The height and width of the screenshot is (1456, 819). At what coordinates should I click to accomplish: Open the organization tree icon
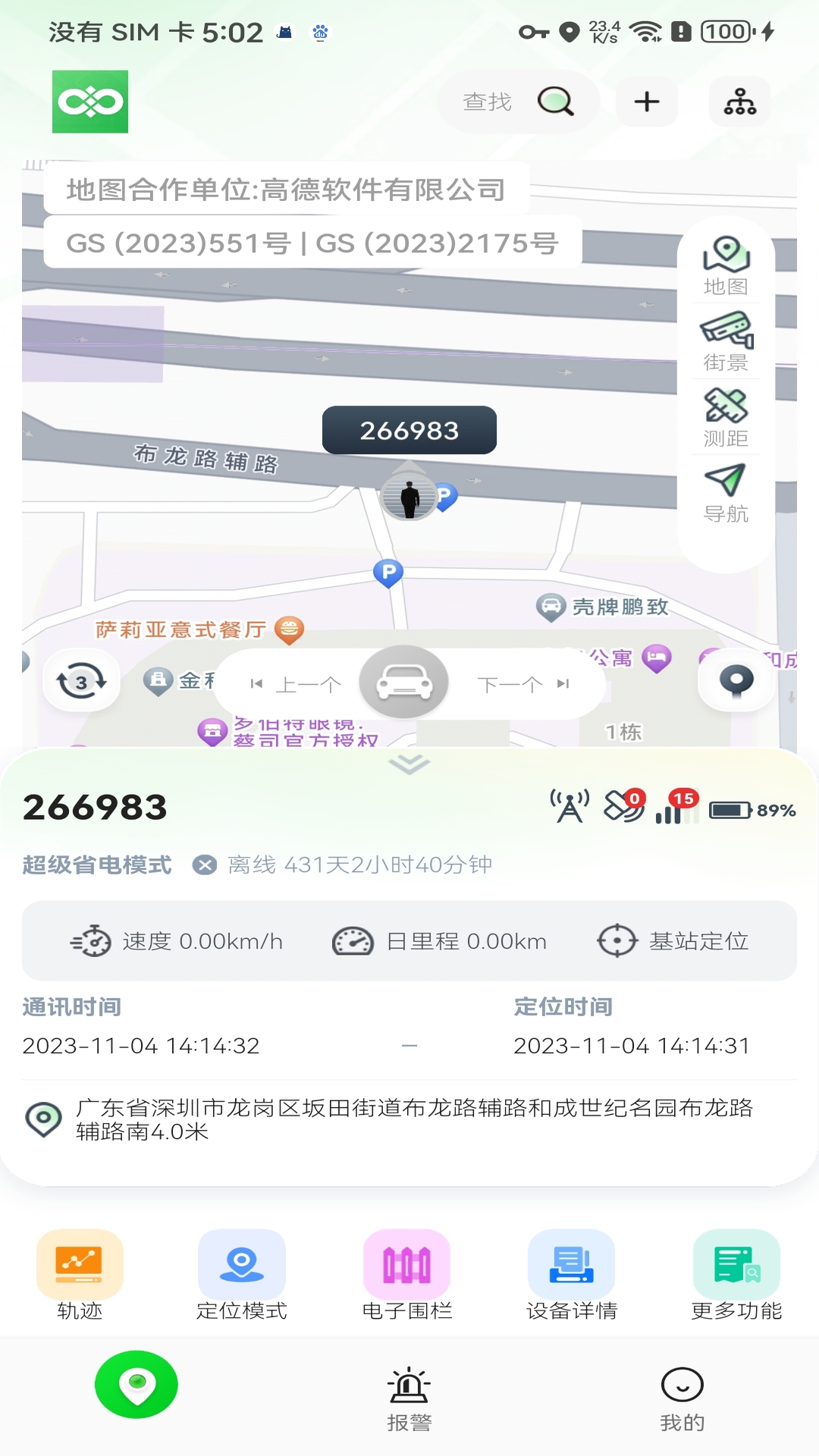tap(739, 101)
